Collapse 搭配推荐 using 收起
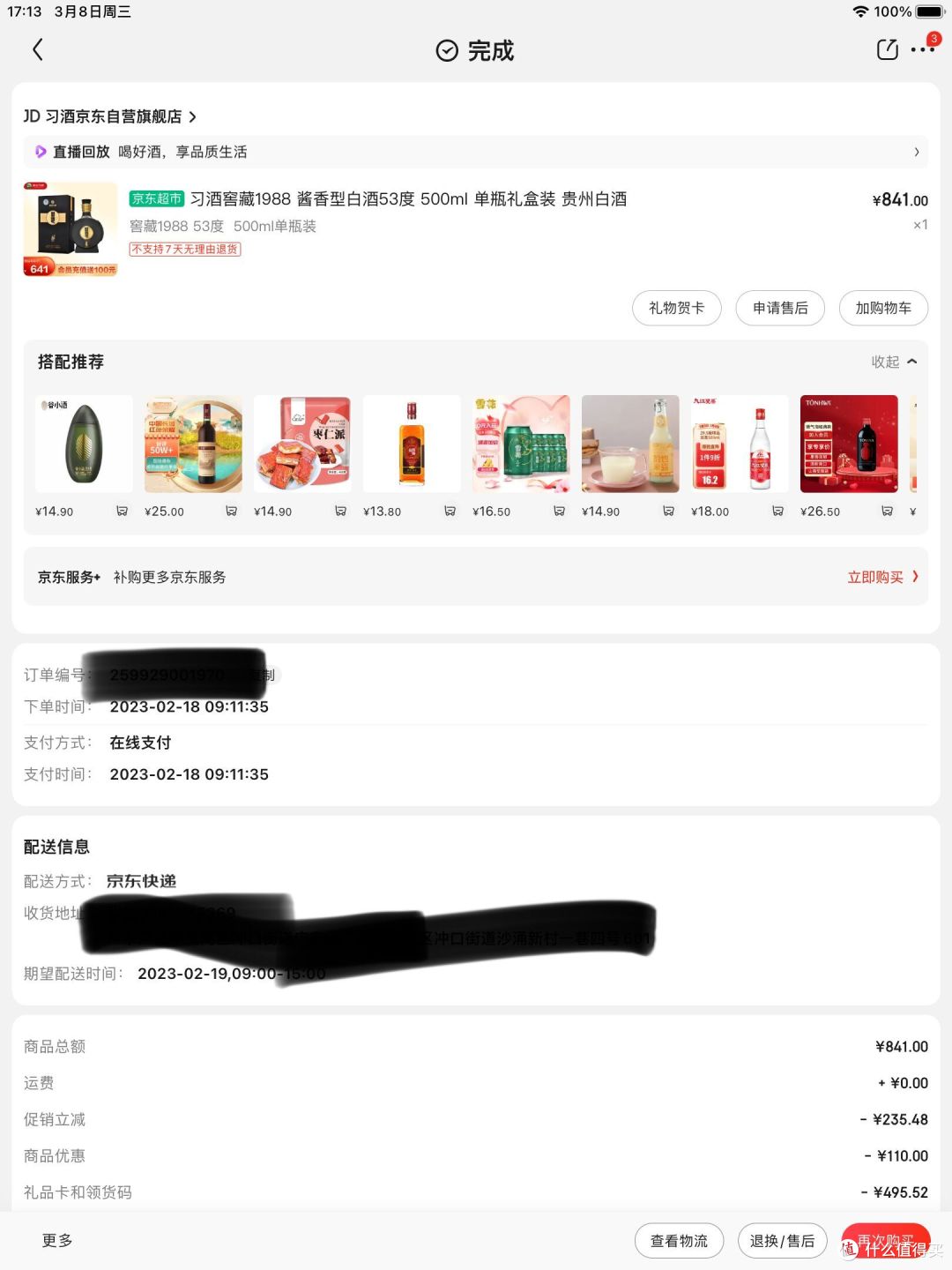 point(893,362)
